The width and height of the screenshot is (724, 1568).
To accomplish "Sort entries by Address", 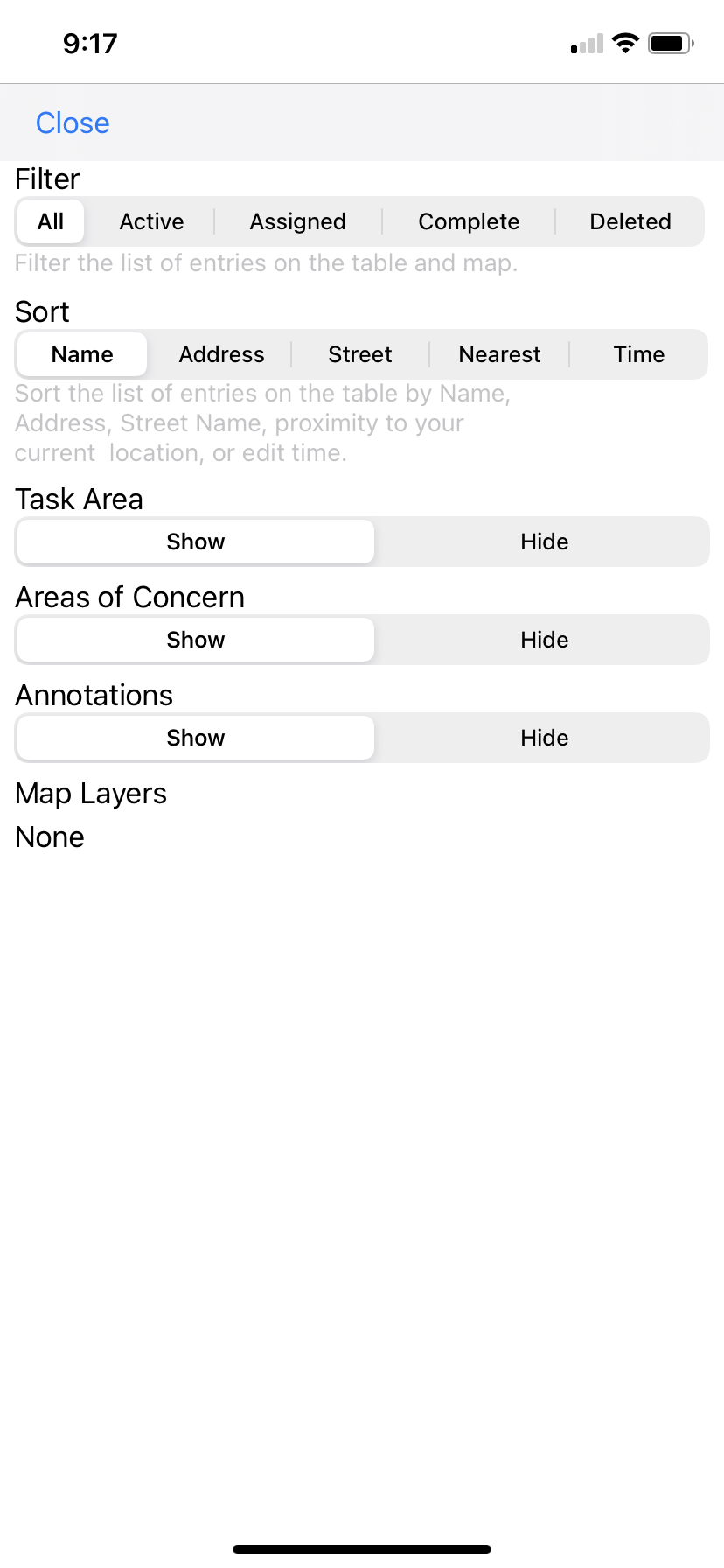I will pos(221,354).
